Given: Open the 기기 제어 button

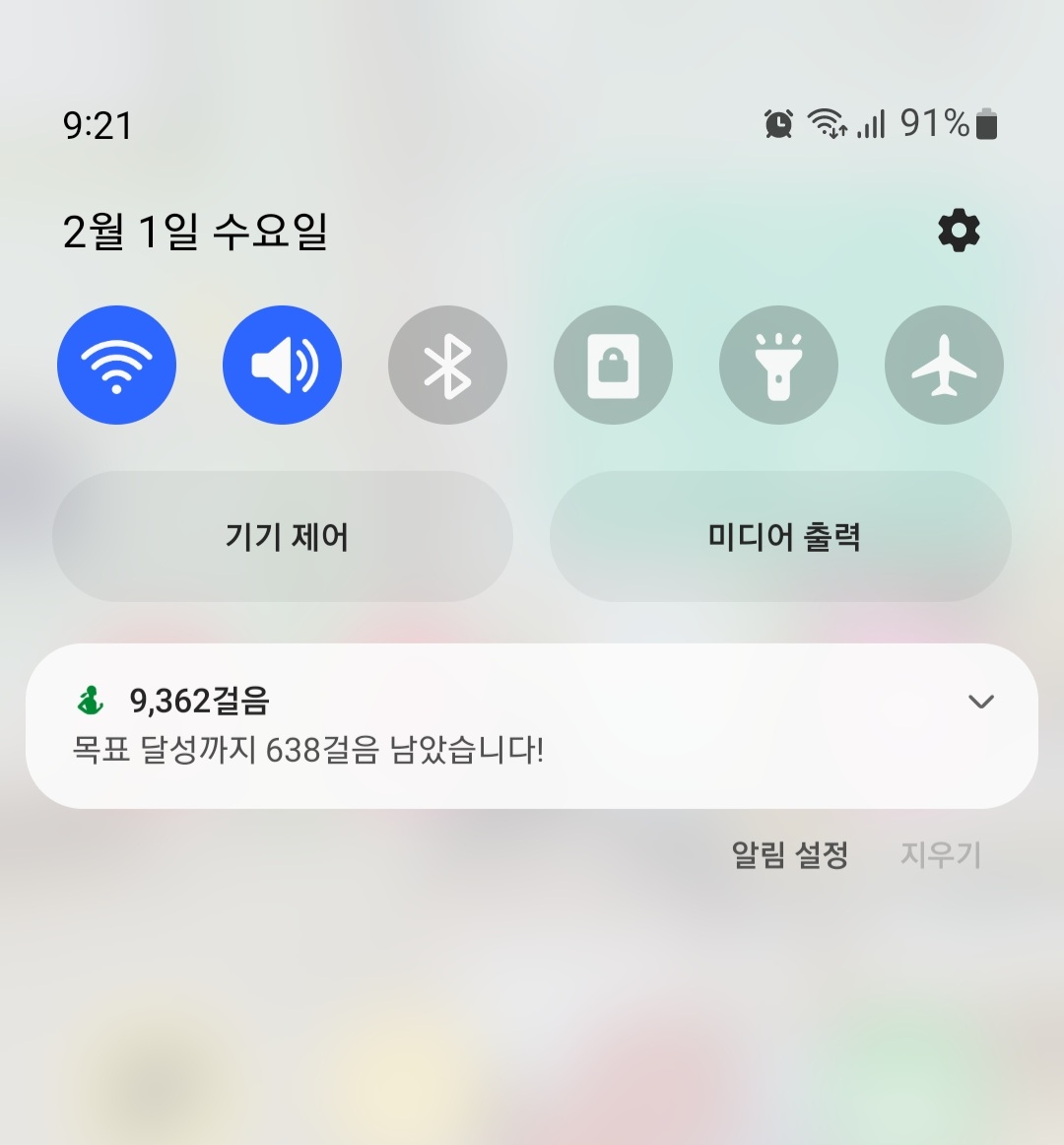Looking at the screenshot, I should (x=284, y=537).
